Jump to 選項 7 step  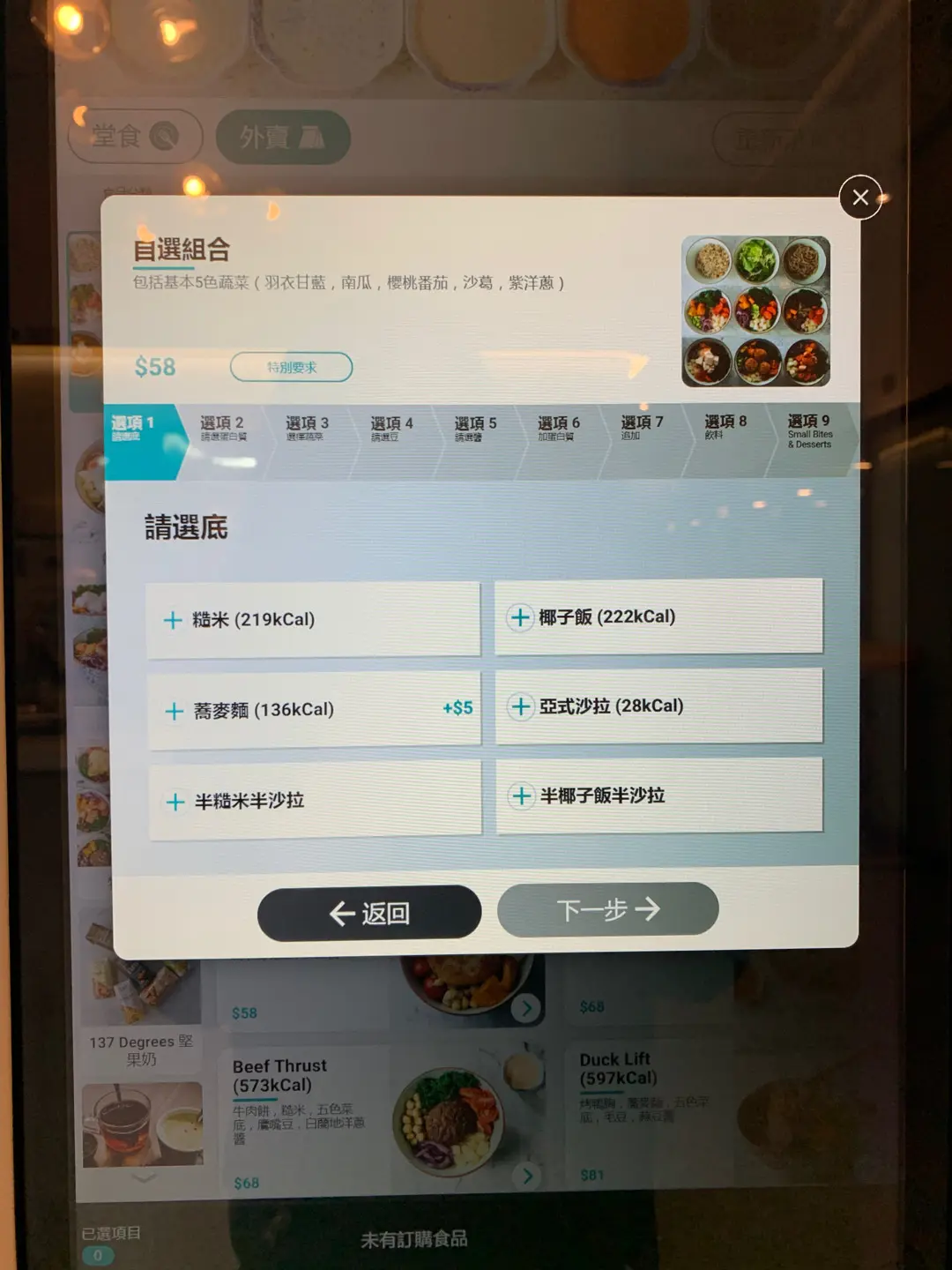(x=641, y=427)
